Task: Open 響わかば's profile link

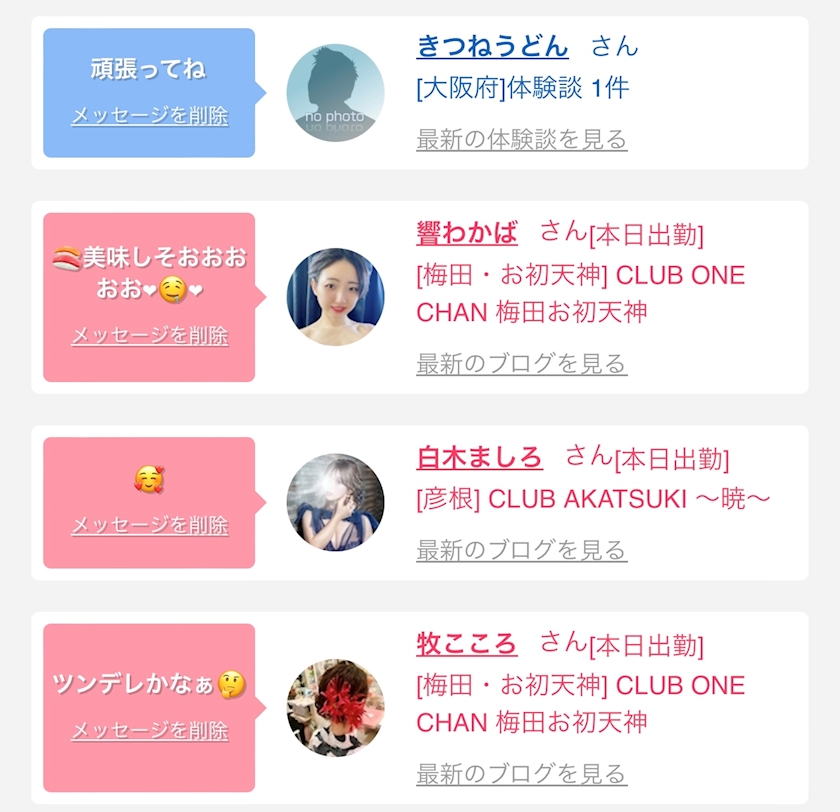Action: coord(467,233)
